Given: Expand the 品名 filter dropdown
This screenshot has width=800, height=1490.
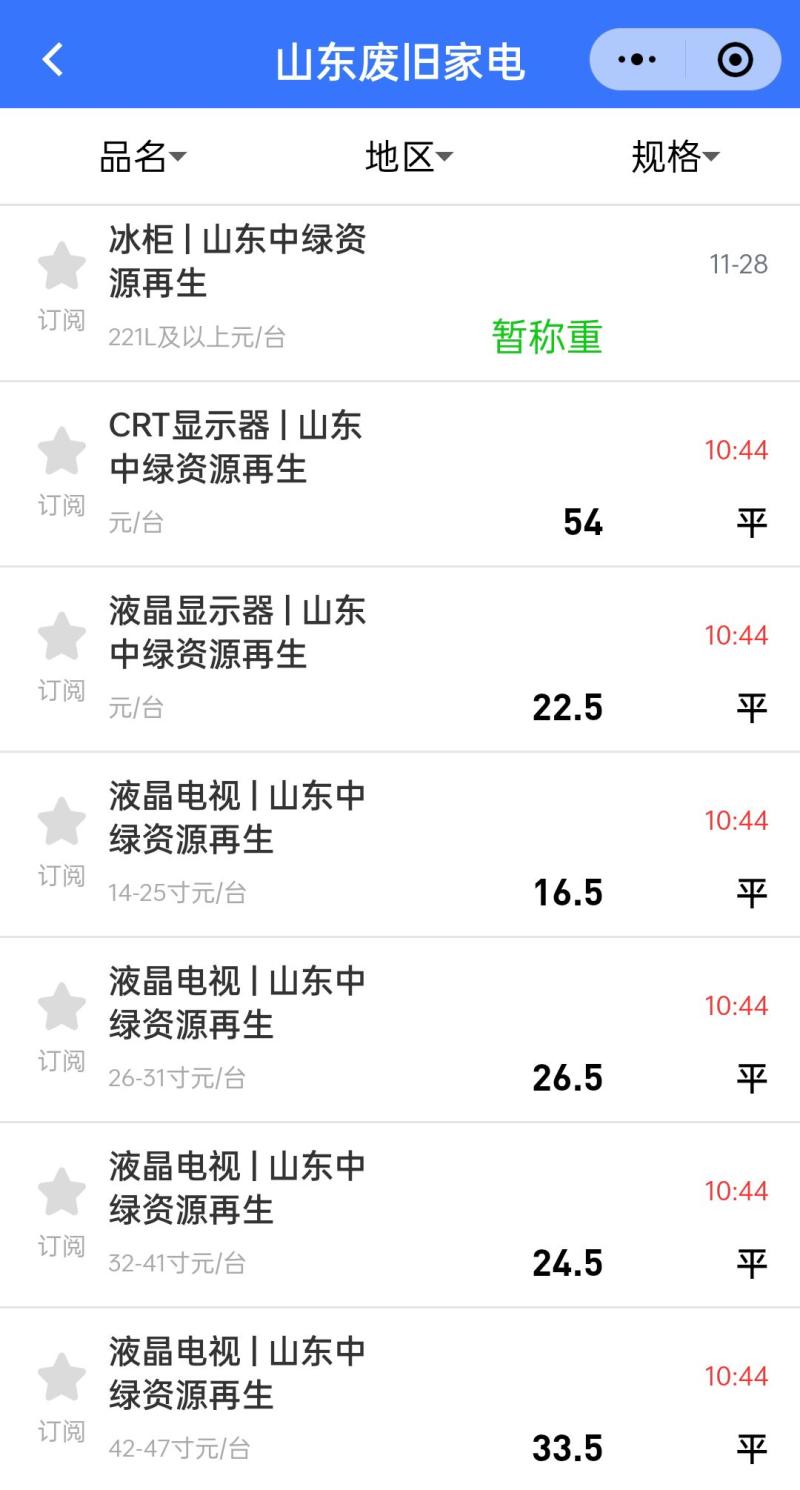Looking at the screenshot, I should tap(142, 157).
